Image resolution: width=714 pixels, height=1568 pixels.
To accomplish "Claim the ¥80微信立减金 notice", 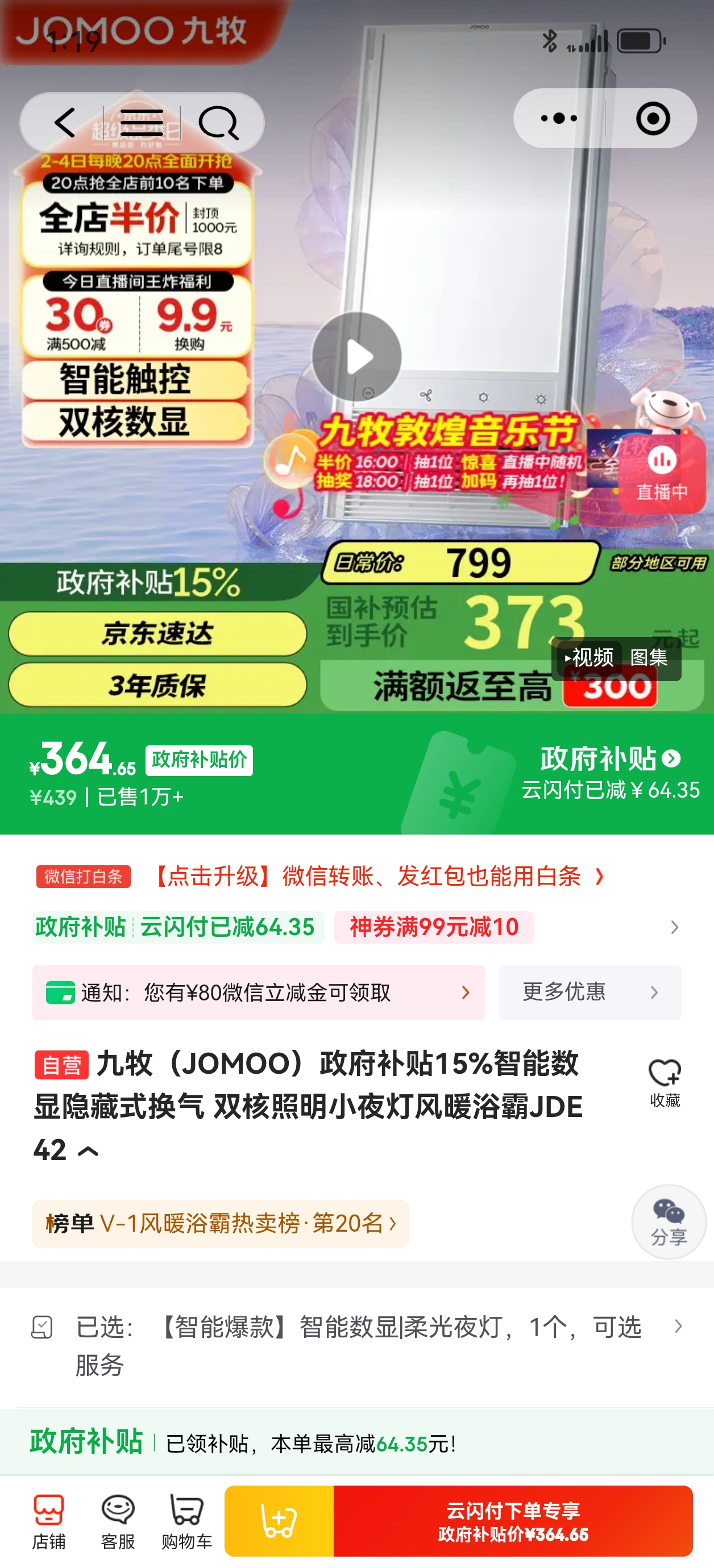I will tap(259, 993).
